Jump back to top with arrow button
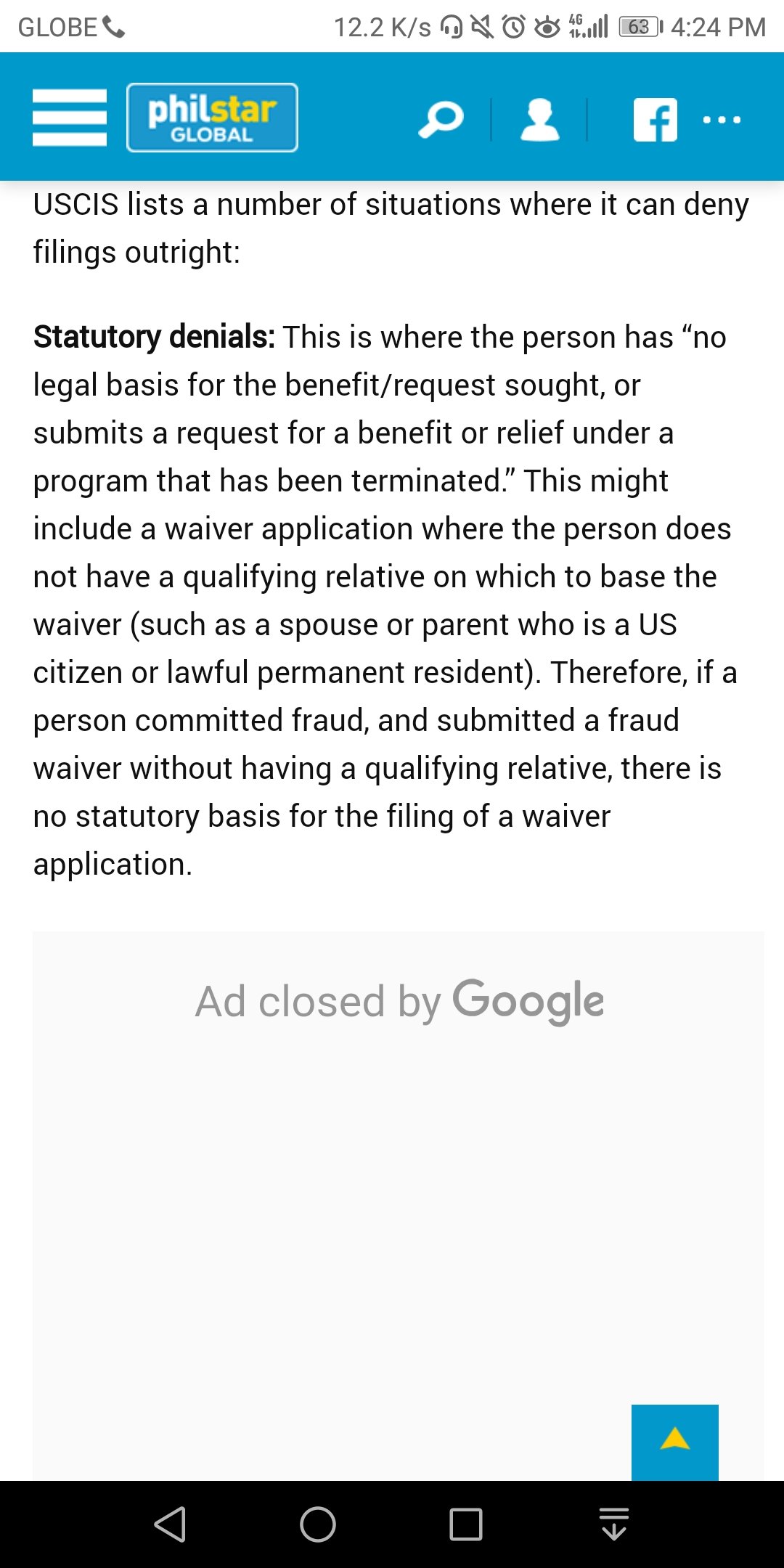784x1568 pixels. coord(675,1442)
